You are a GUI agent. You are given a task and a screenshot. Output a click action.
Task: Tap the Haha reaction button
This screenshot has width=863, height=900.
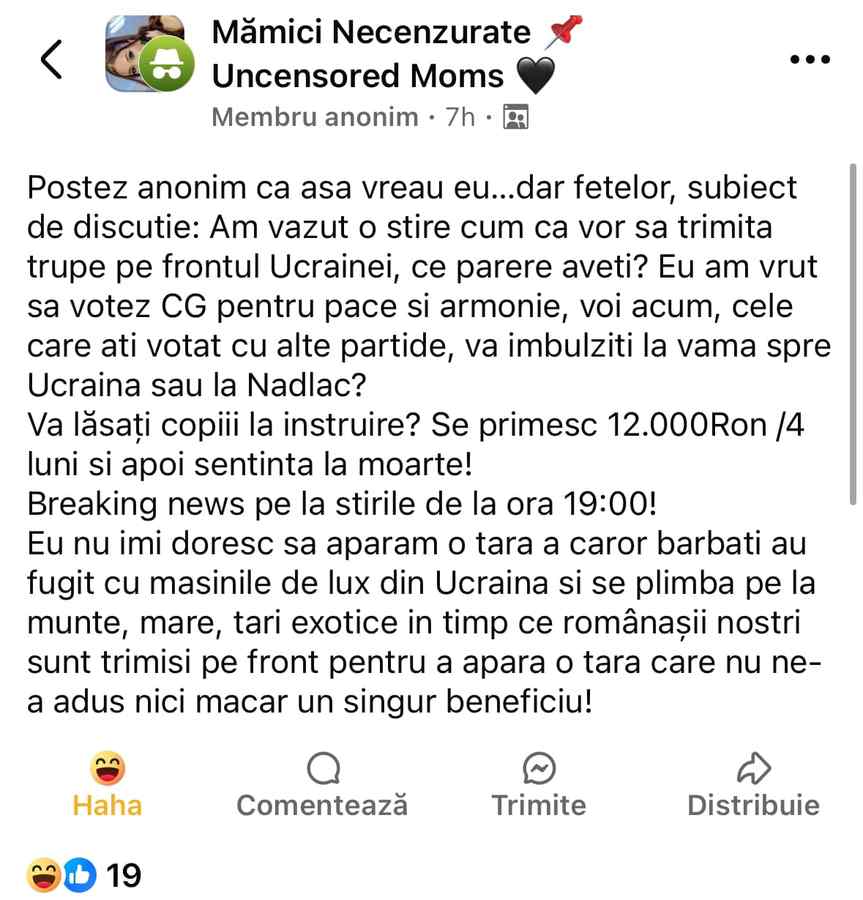(x=107, y=785)
